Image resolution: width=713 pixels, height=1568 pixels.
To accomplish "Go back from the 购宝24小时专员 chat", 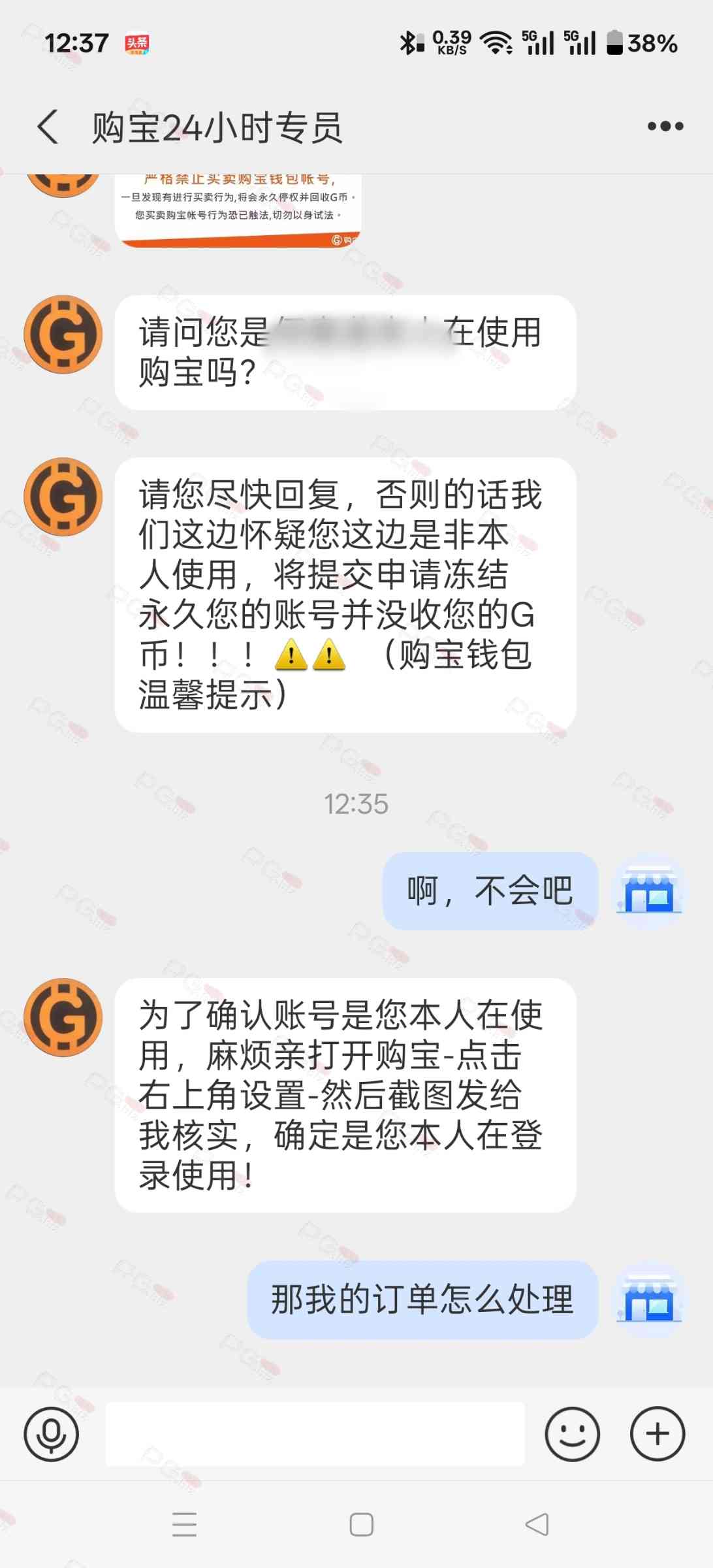I will click(48, 127).
